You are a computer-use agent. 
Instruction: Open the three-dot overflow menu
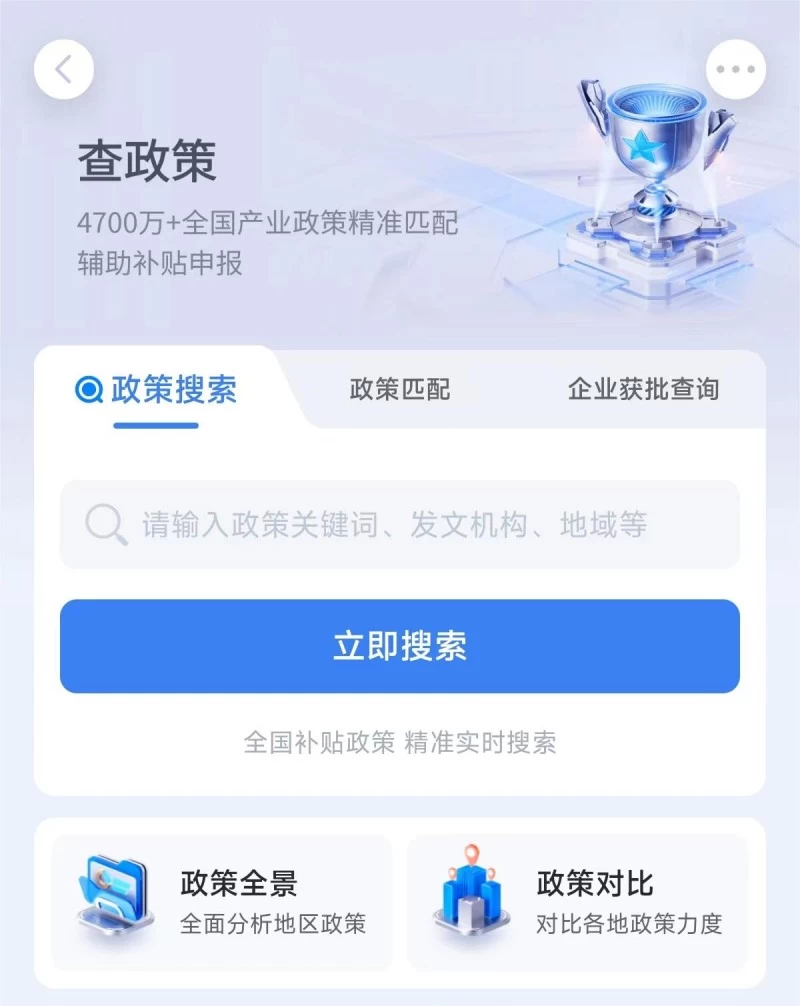(735, 69)
